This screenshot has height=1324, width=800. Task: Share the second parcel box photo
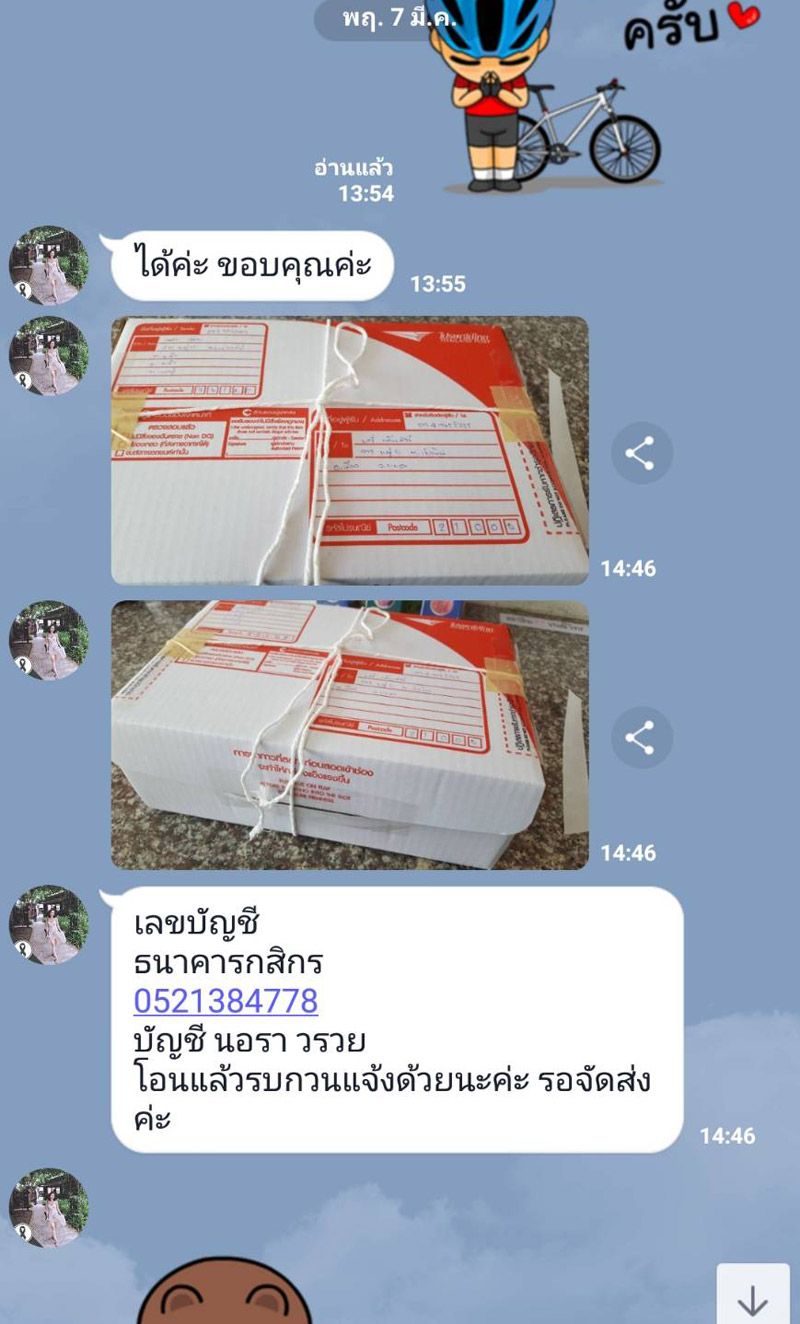point(640,738)
